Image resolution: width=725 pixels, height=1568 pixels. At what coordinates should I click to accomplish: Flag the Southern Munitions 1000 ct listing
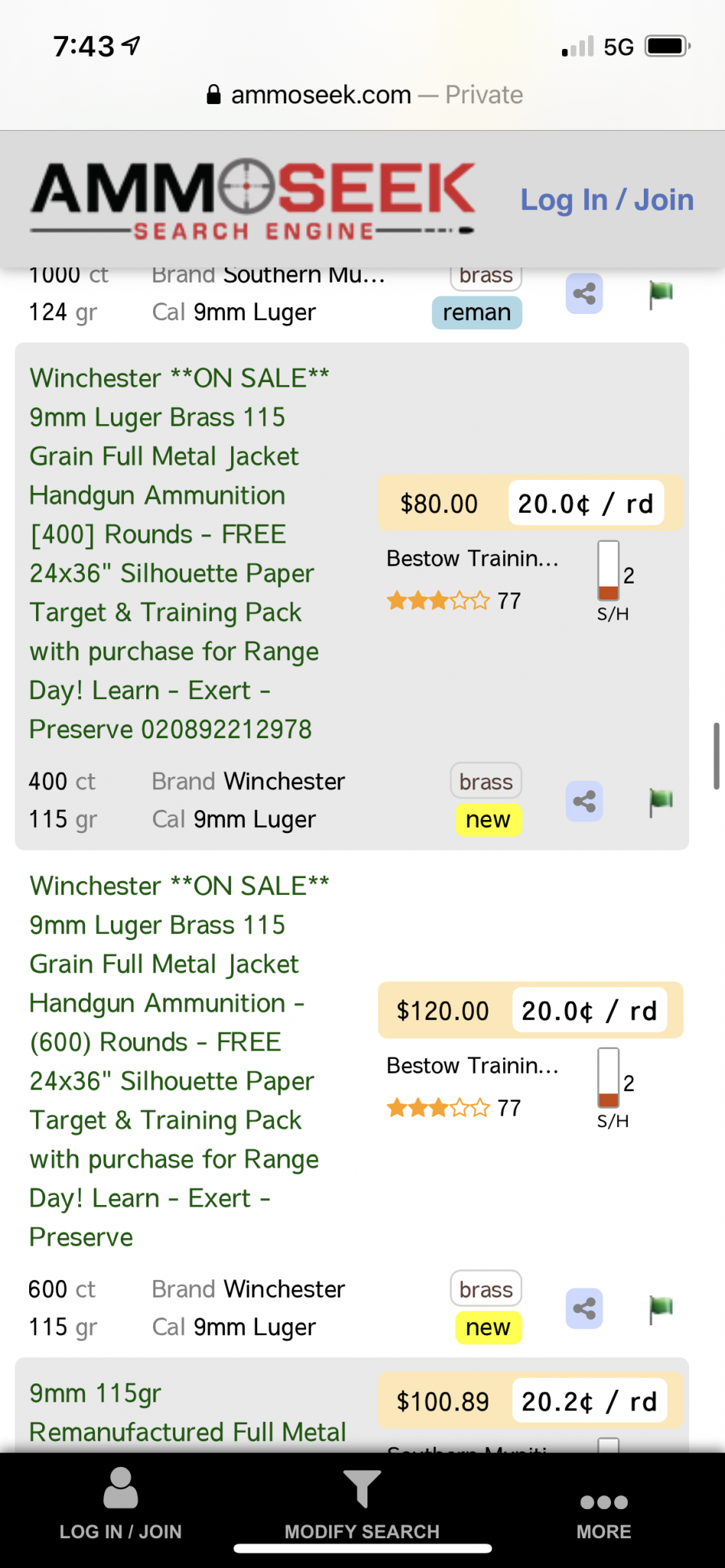pyautogui.click(x=660, y=294)
